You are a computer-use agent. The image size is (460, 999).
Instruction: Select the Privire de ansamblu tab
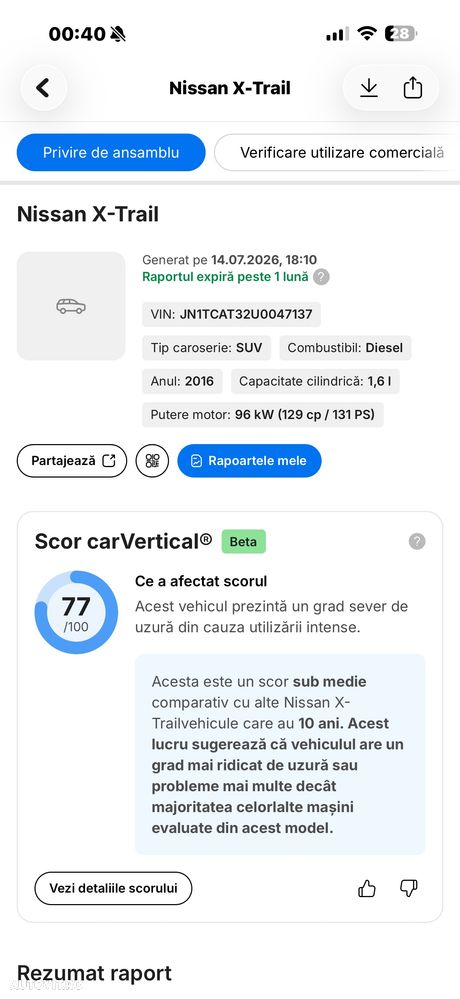click(x=111, y=153)
